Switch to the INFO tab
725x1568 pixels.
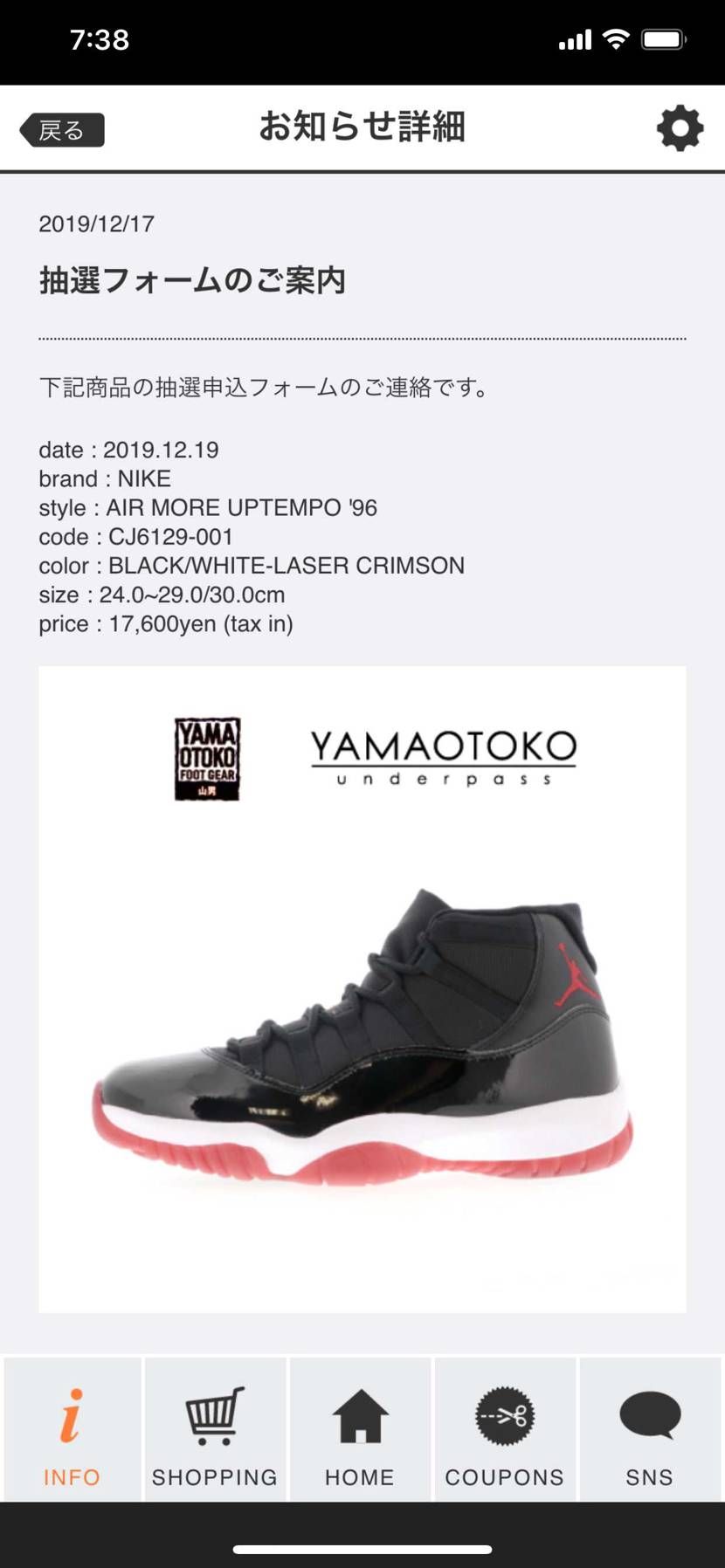72,1429
